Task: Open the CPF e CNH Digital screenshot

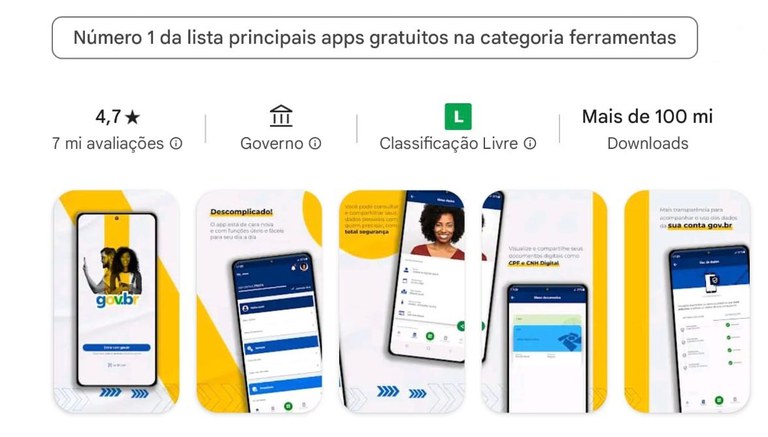Action: pyautogui.click(x=544, y=301)
